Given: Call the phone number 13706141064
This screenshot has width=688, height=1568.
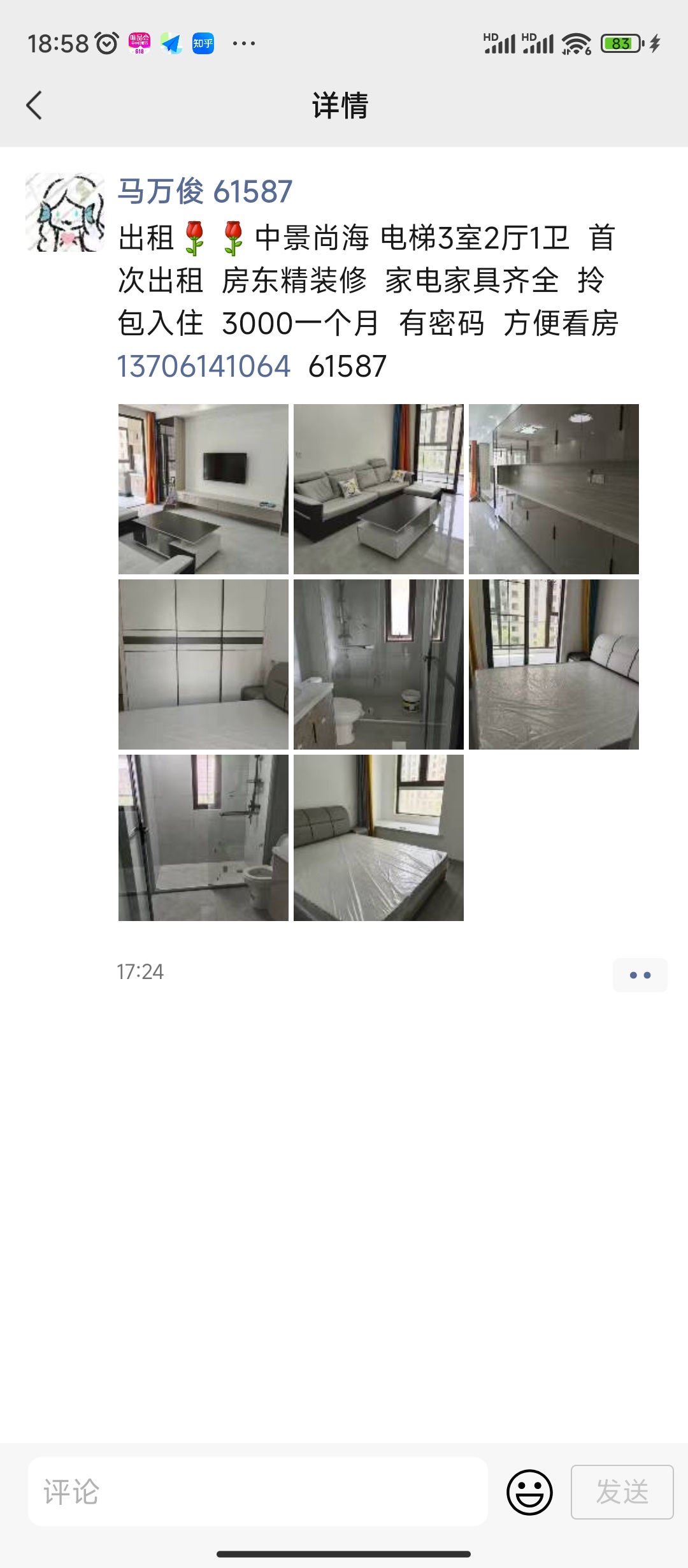Looking at the screenshot, I should point(204,367).
